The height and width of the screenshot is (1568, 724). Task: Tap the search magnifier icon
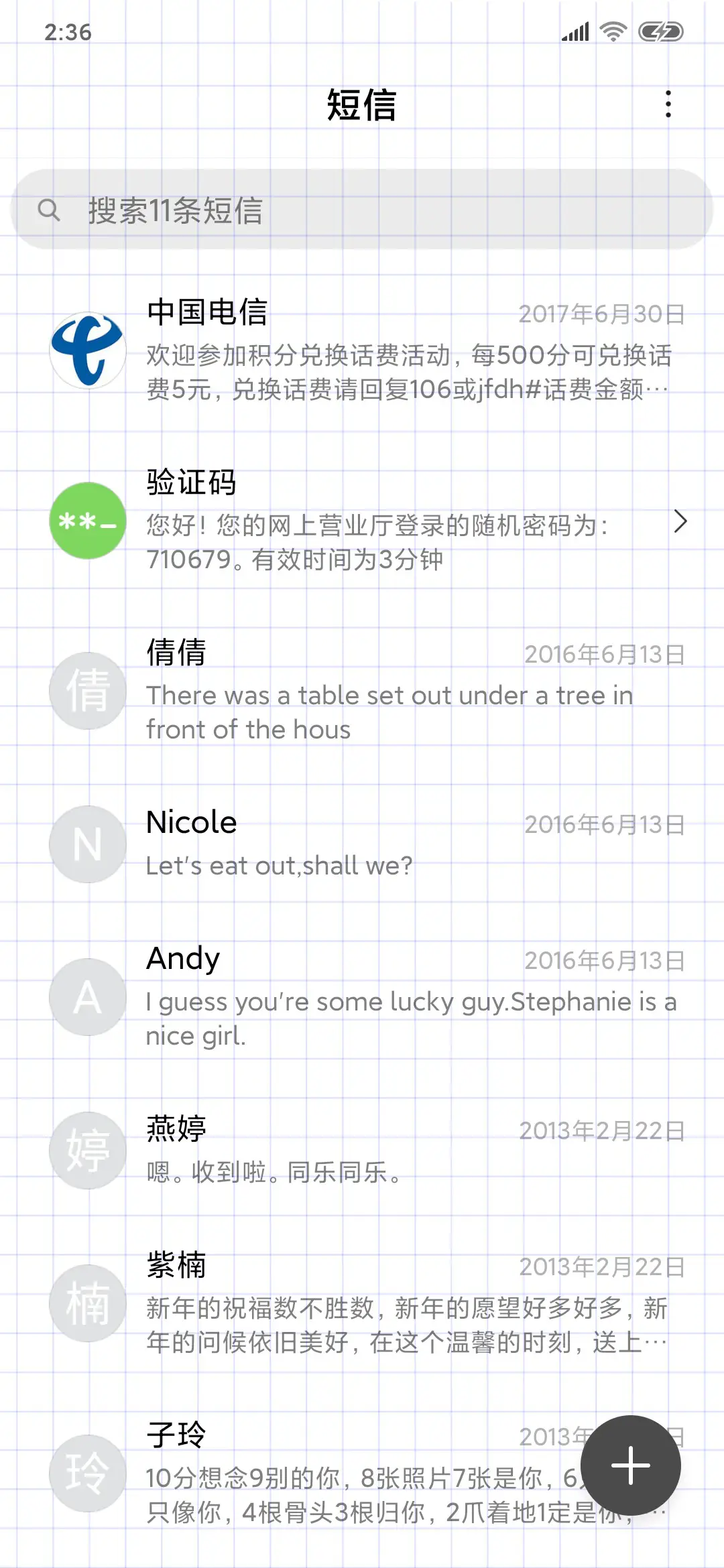(50, 211)
